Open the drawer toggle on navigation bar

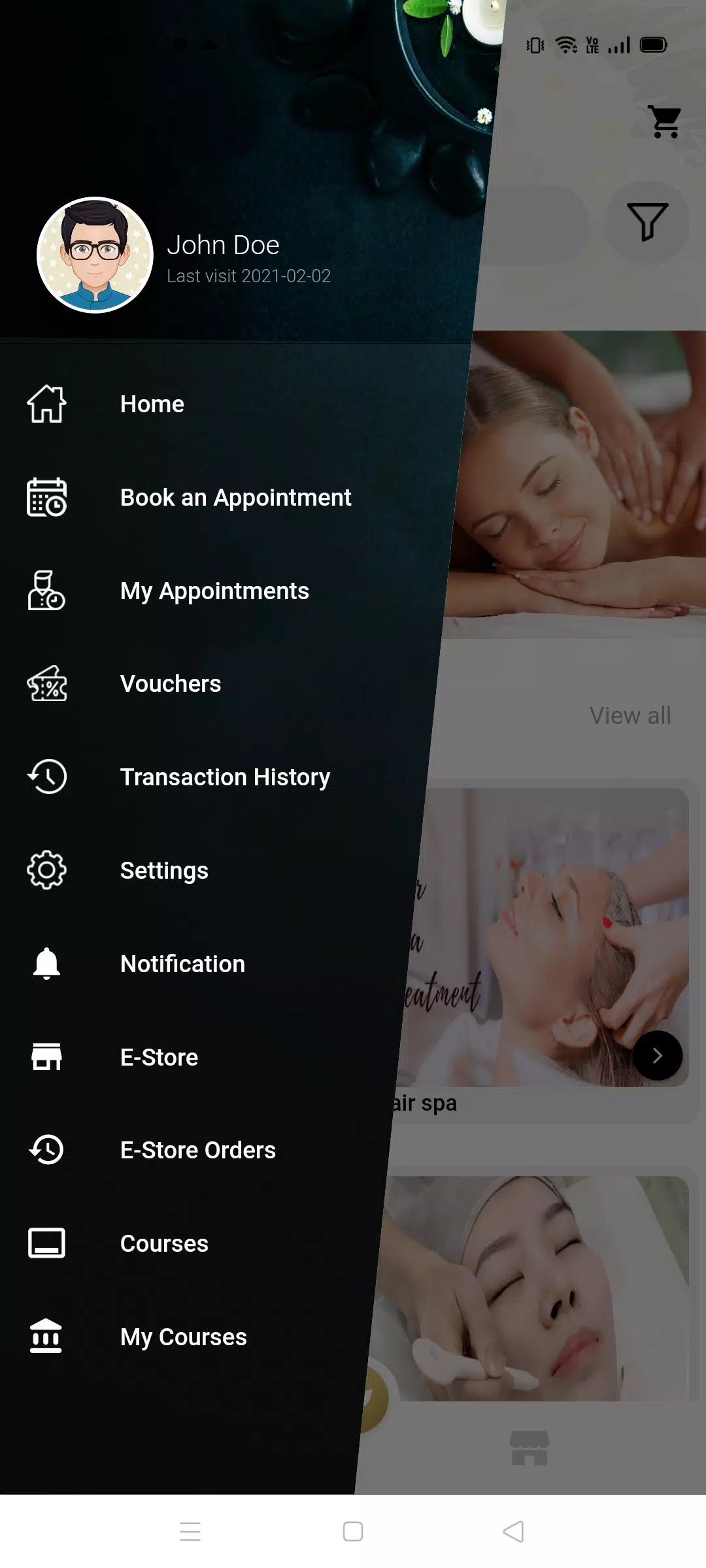(x=191, y=1532)
